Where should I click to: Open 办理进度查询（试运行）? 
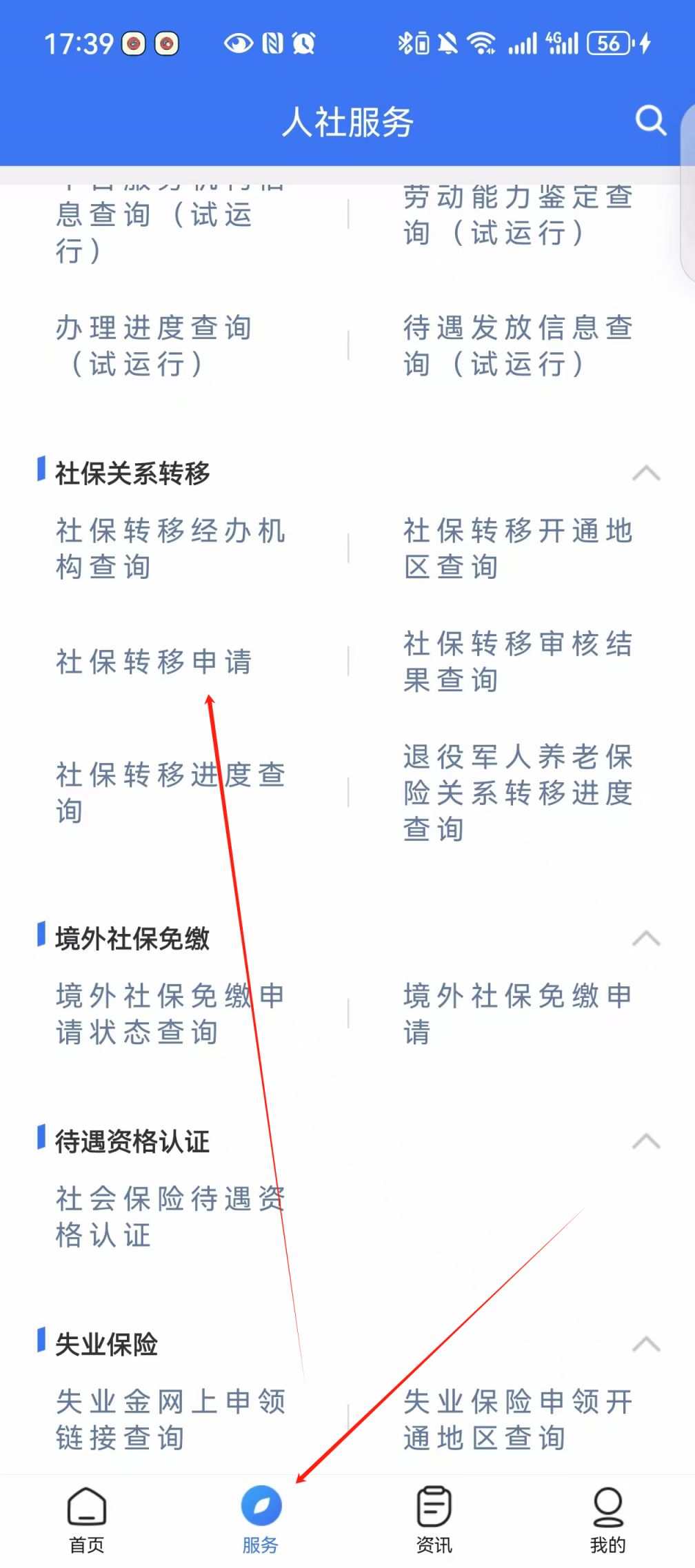click(154, 345)
